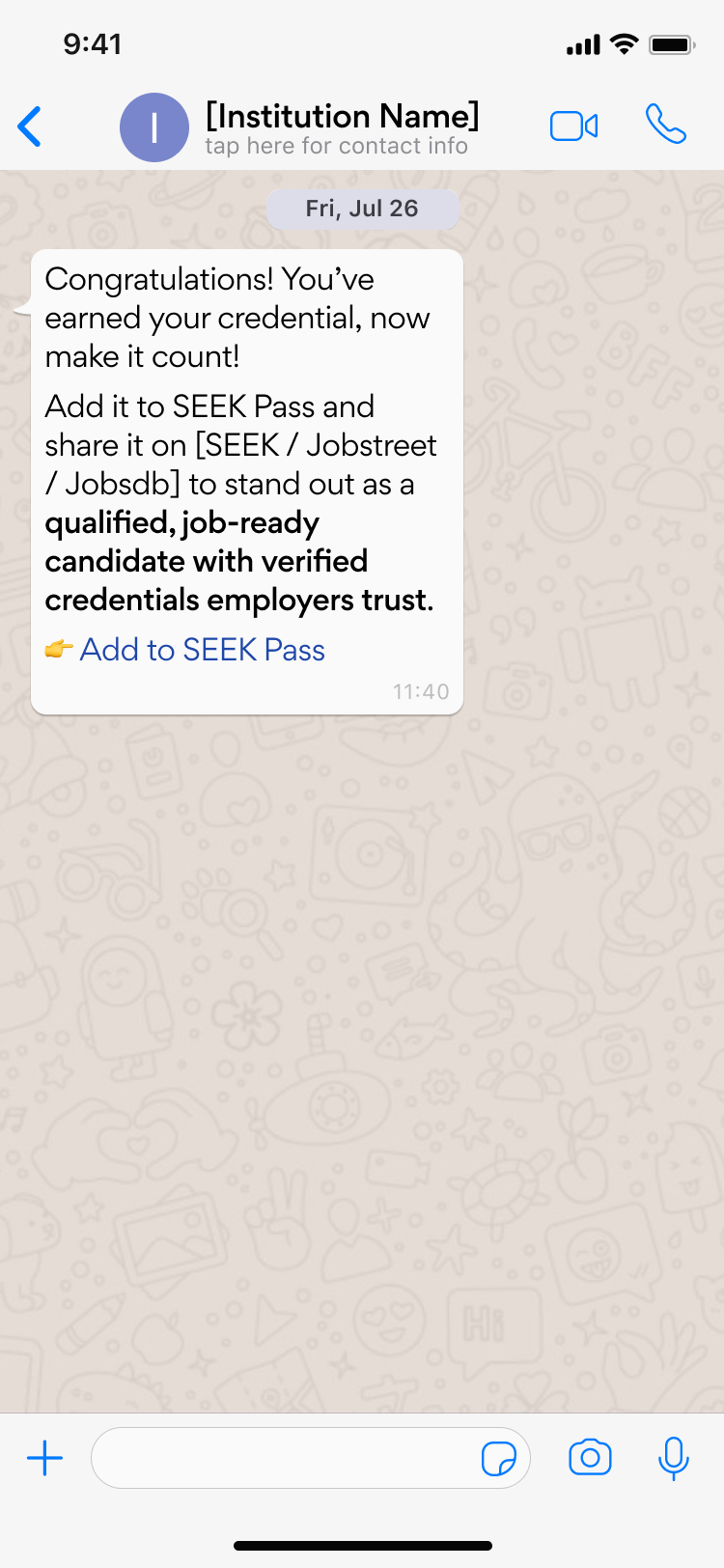
Task: Start a voice call
Action: tap(665, 126)
